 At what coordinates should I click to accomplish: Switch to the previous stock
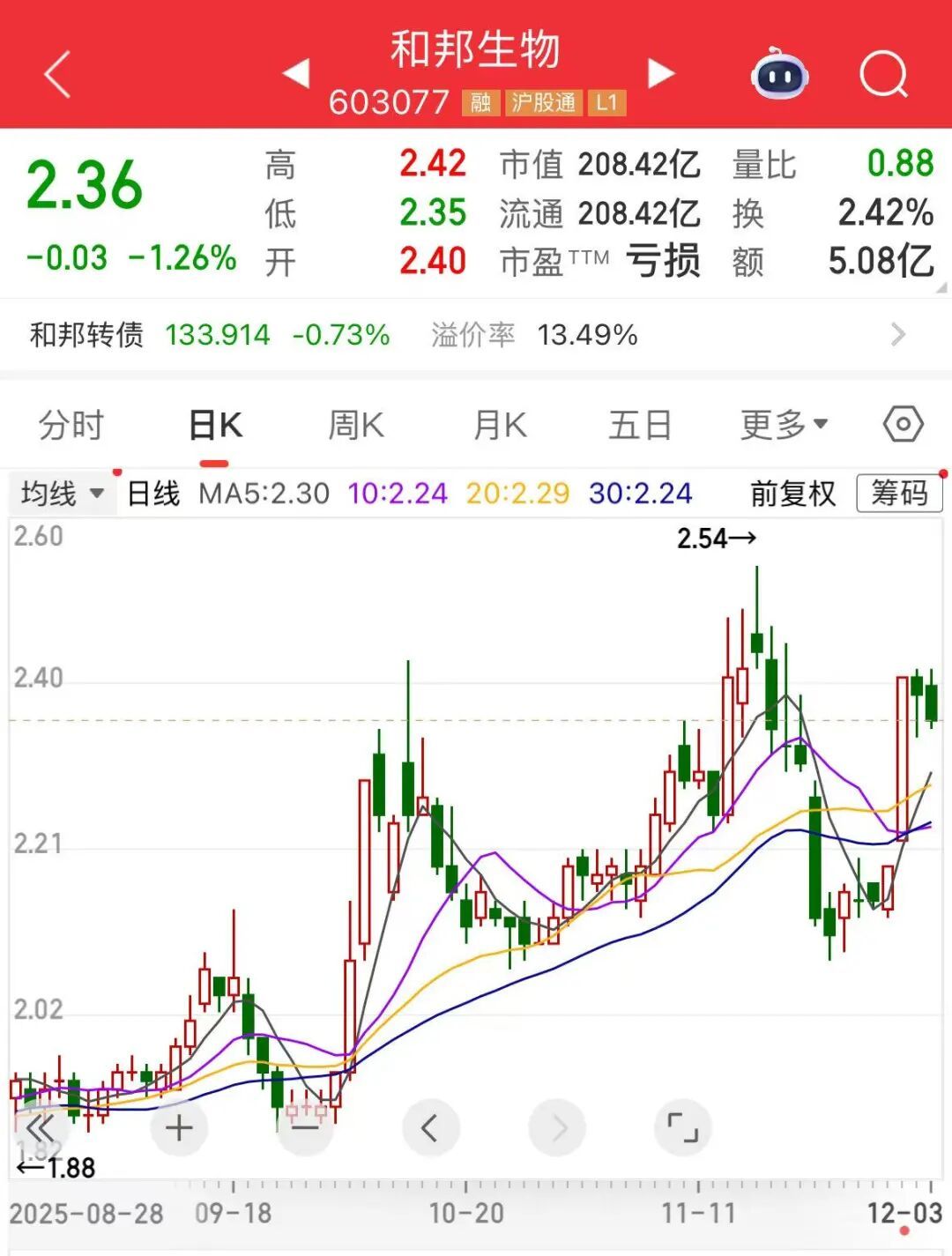296,74
